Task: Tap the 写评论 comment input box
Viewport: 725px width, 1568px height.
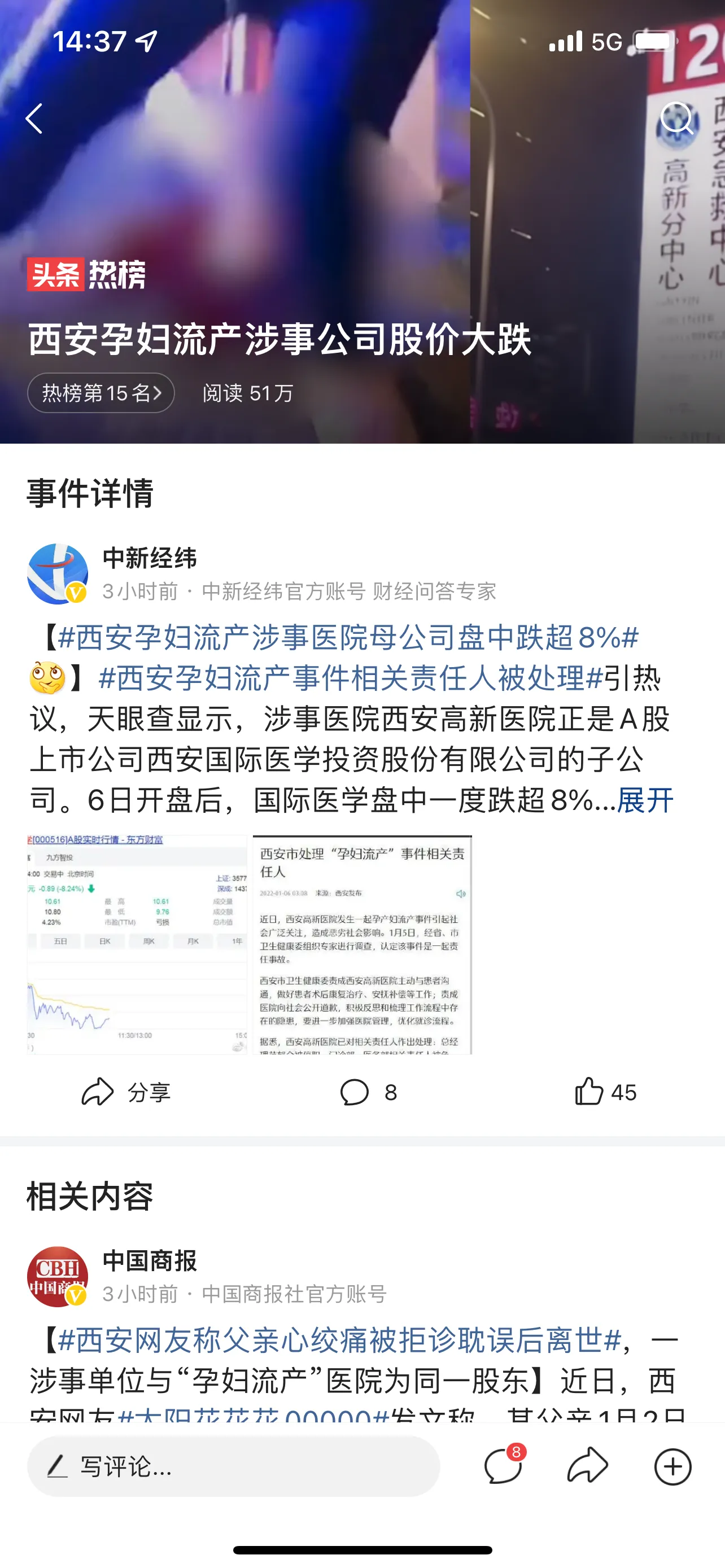Action: (x=233, y=1466)
